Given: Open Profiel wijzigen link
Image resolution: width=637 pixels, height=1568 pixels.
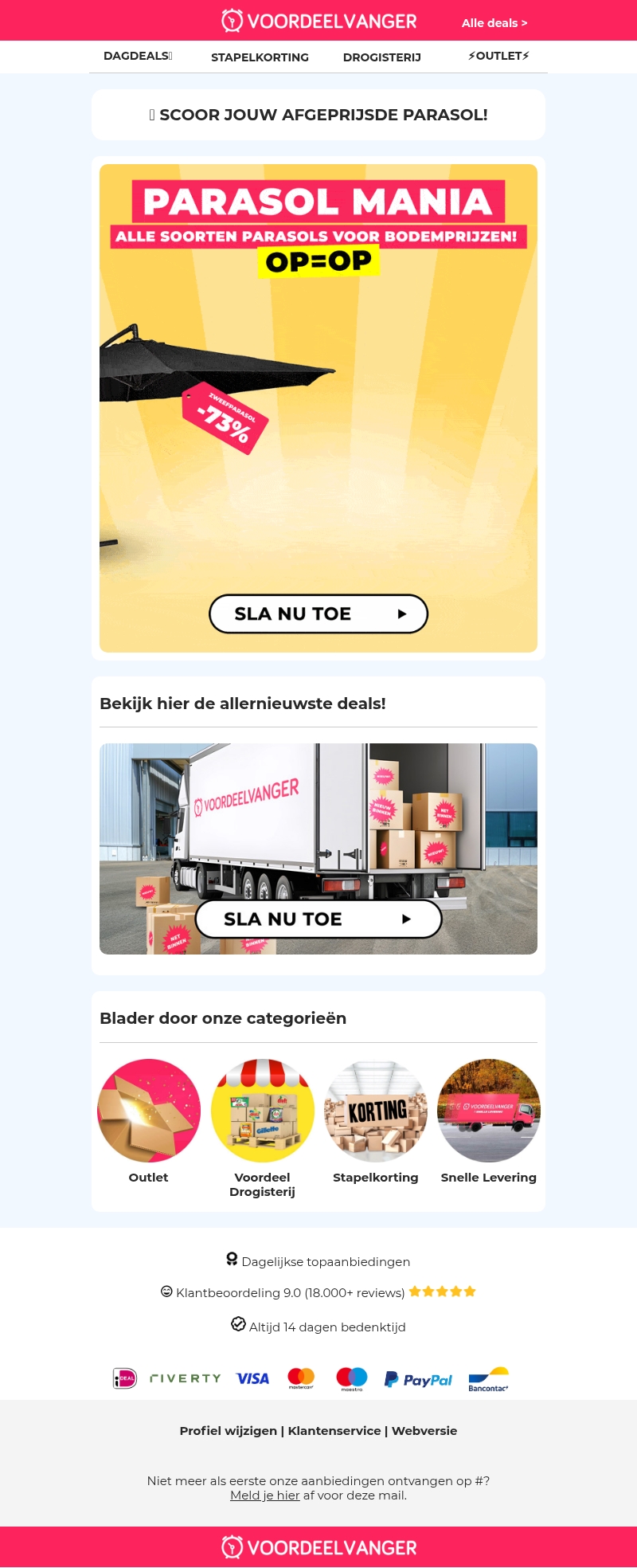Looking at the screenshot, I should [x=228, y=1430].
